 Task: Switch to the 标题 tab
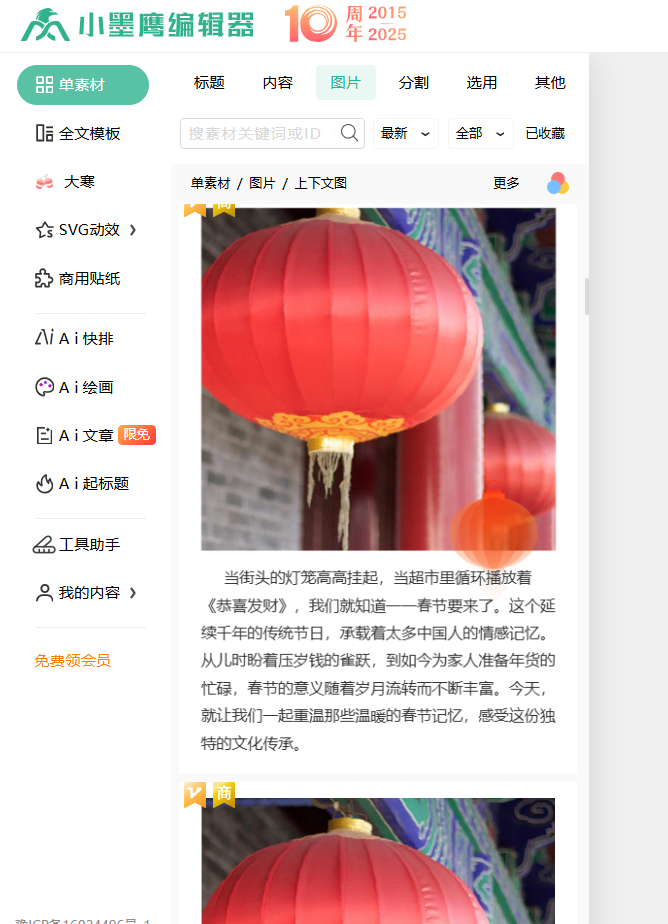209,83
